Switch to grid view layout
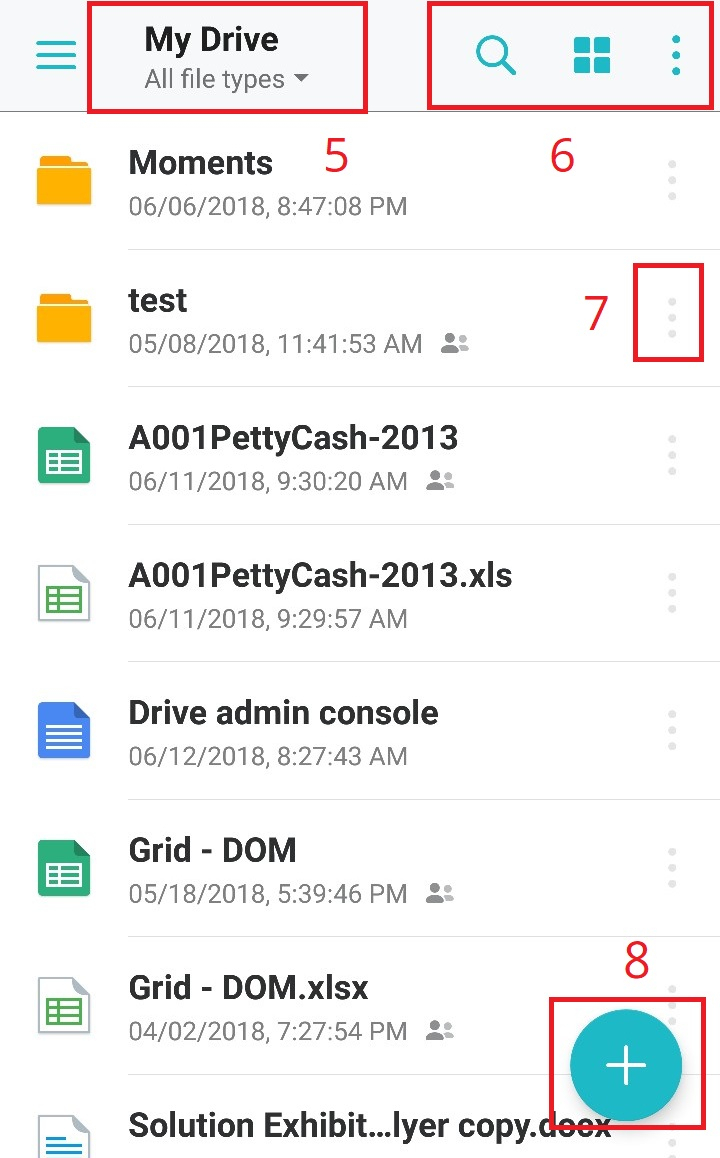720x1158 pixels. (592, 55)
